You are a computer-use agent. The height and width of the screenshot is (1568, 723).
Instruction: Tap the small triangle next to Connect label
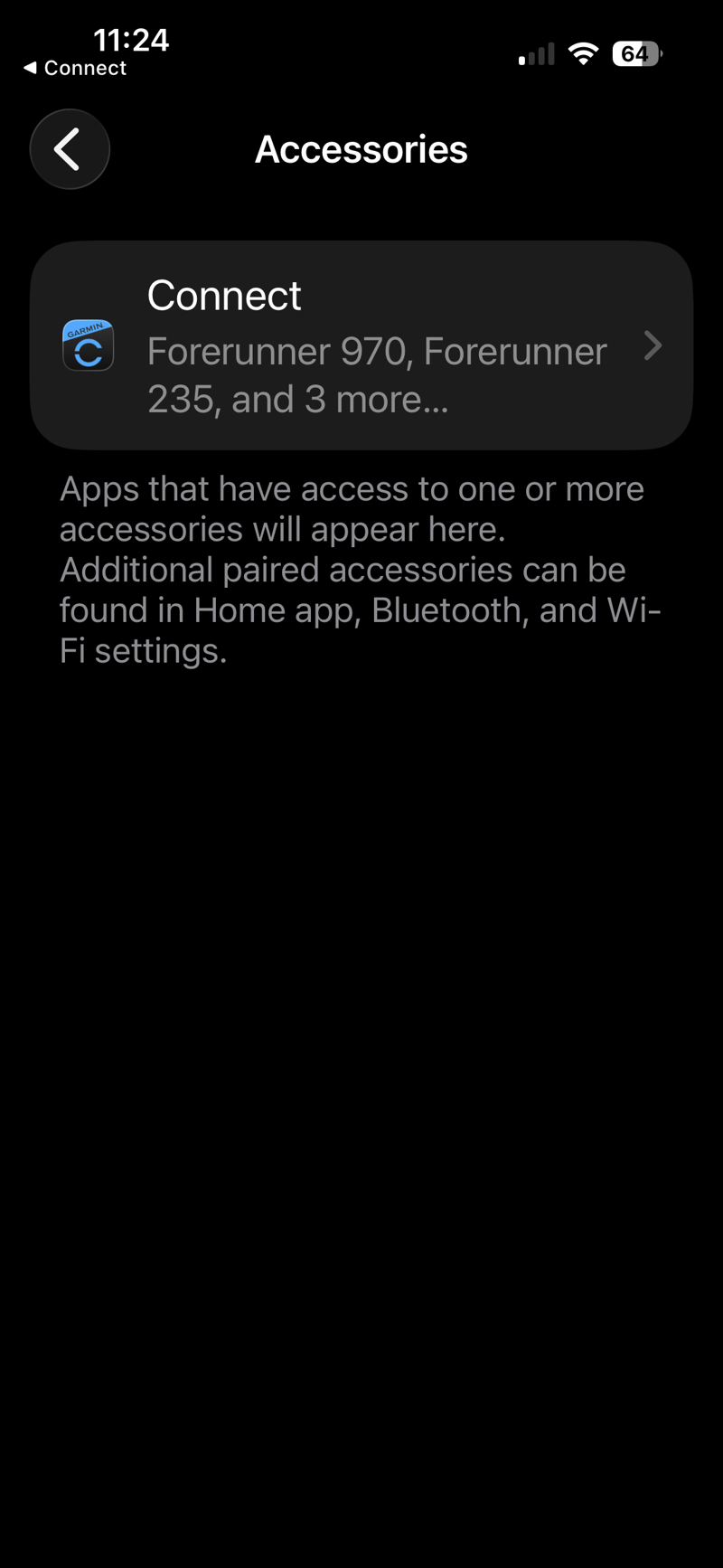(29, 68)
